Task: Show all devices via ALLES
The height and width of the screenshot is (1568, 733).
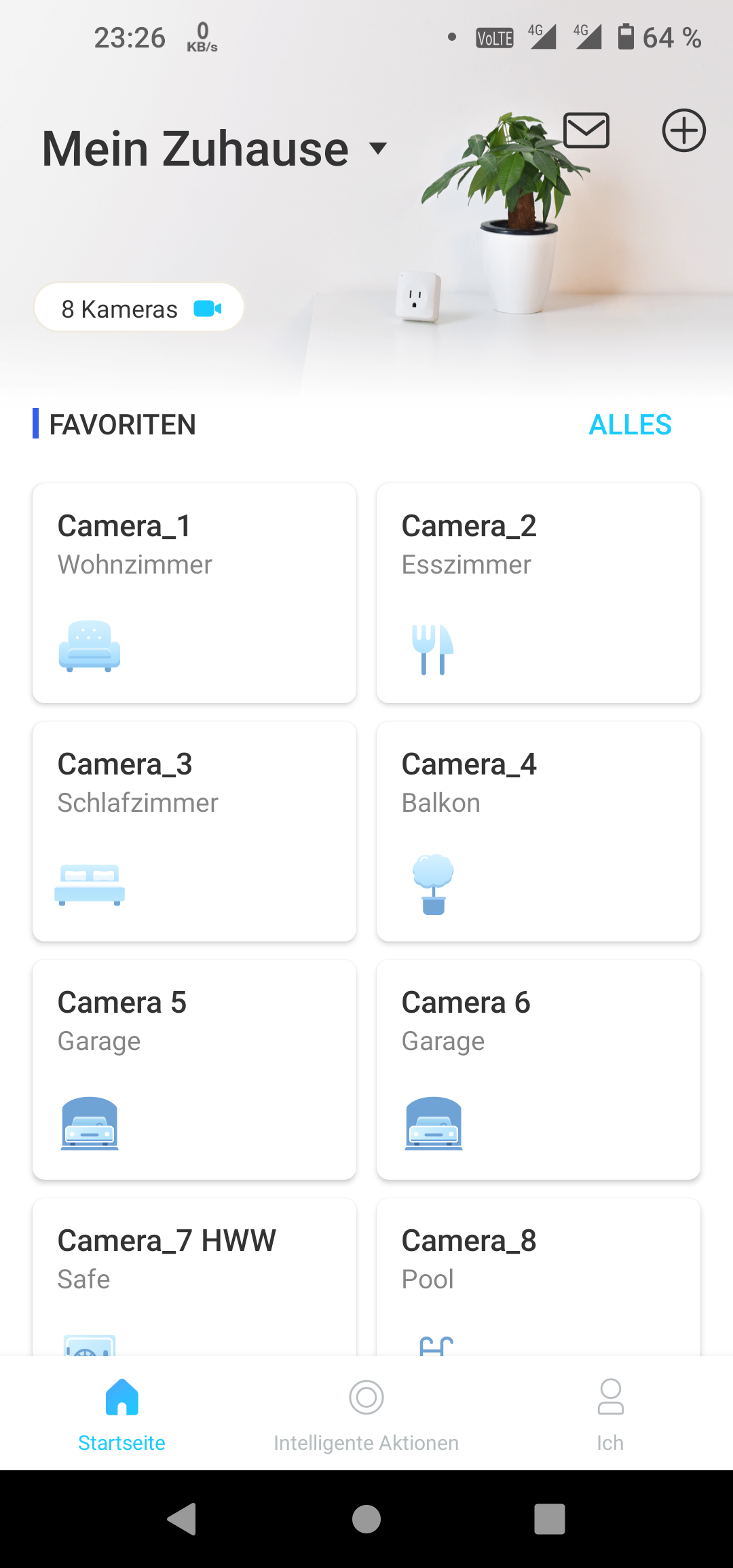Action: 630,425
